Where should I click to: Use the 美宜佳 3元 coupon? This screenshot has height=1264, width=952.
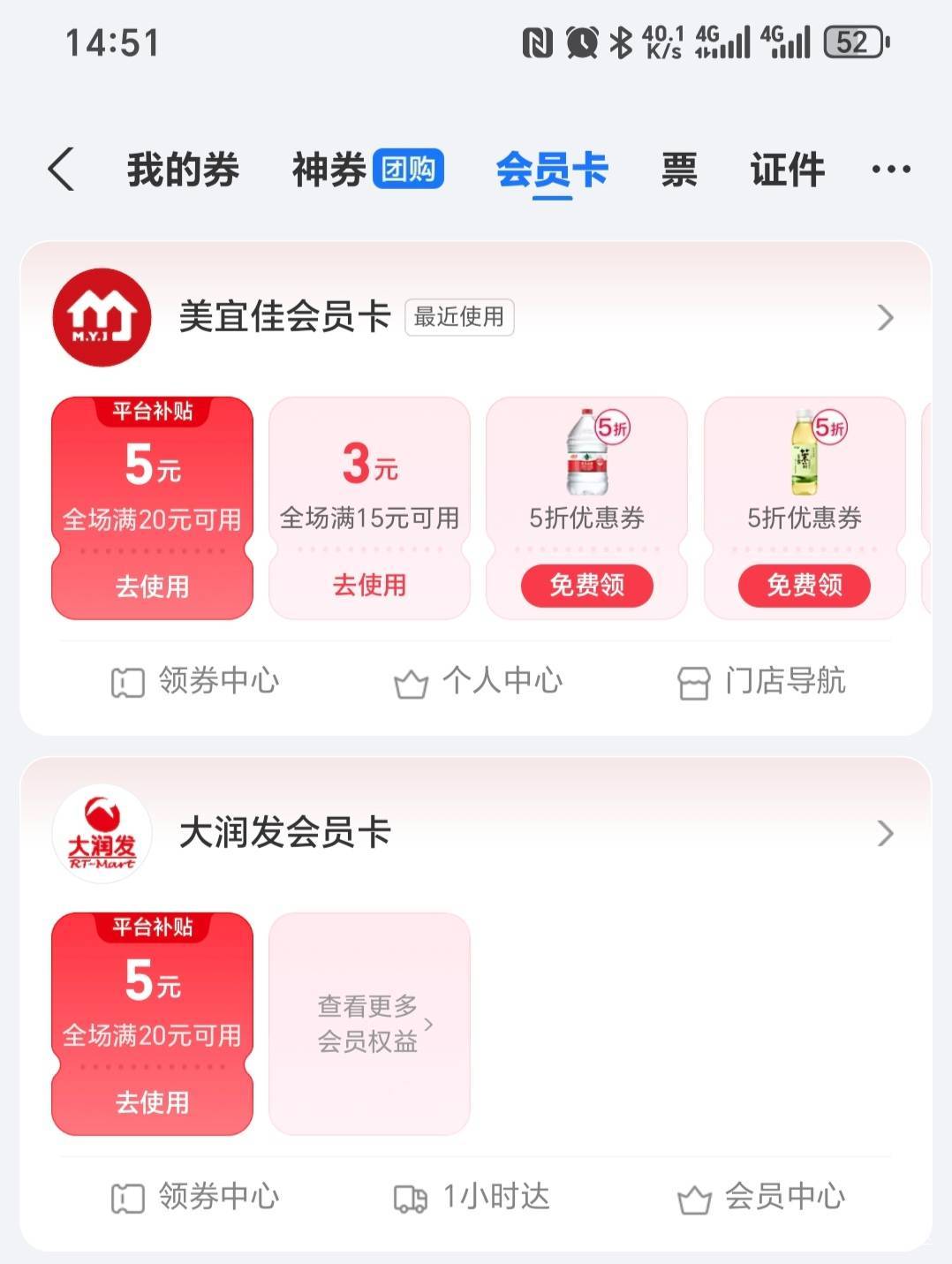tap(369, 585)
